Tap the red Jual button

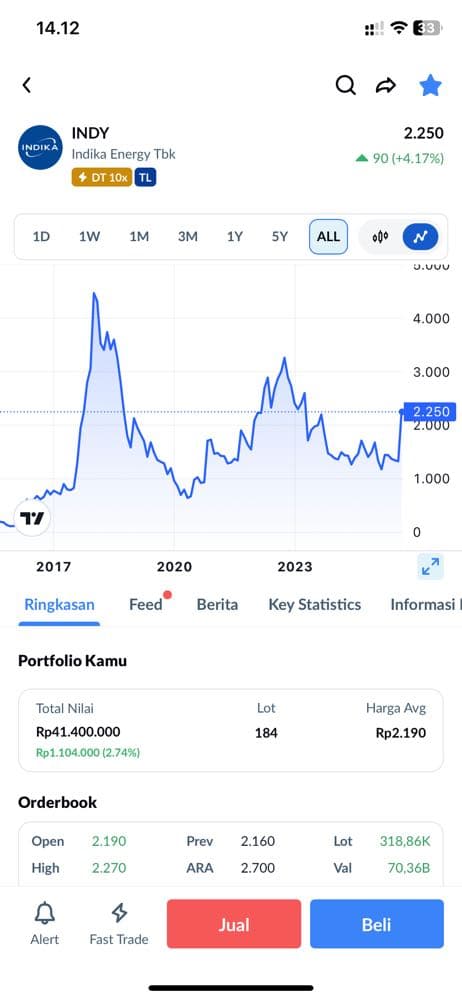tap(234, 924)
